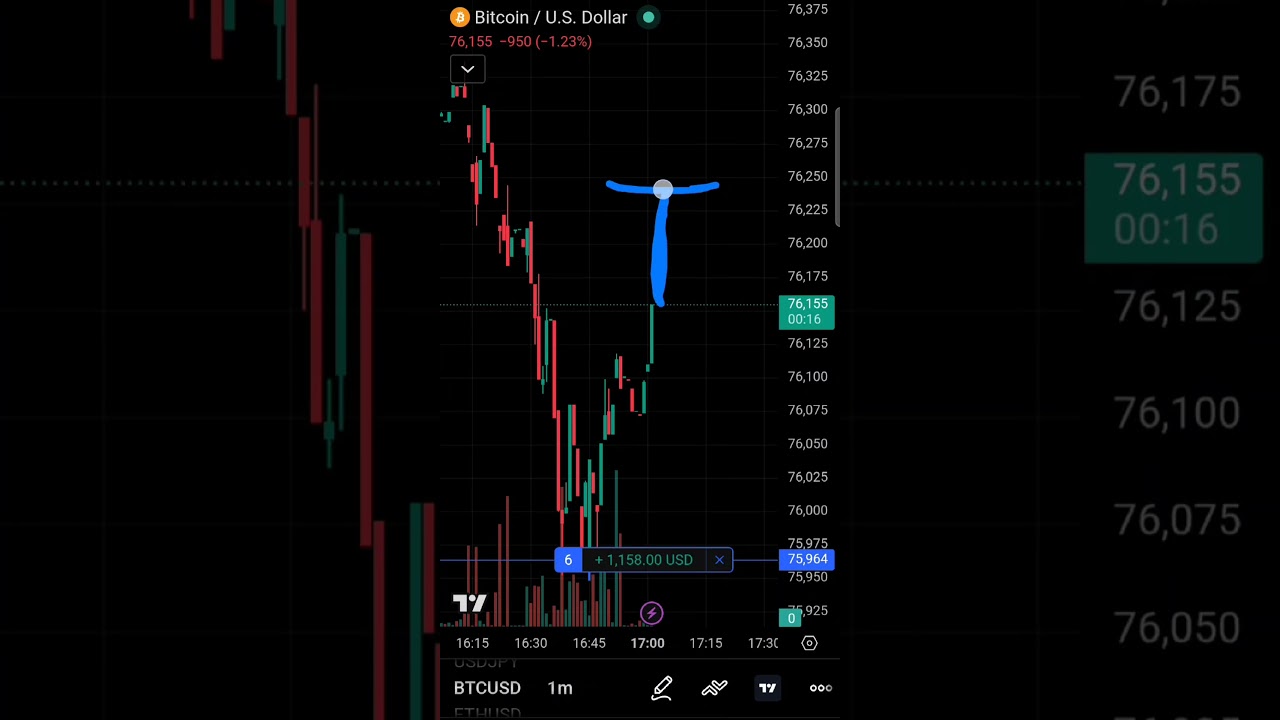The width and height of the screenshot is (1280, 720).
Task: Jump to latest bar with the lightning icon
Action: 651,613
